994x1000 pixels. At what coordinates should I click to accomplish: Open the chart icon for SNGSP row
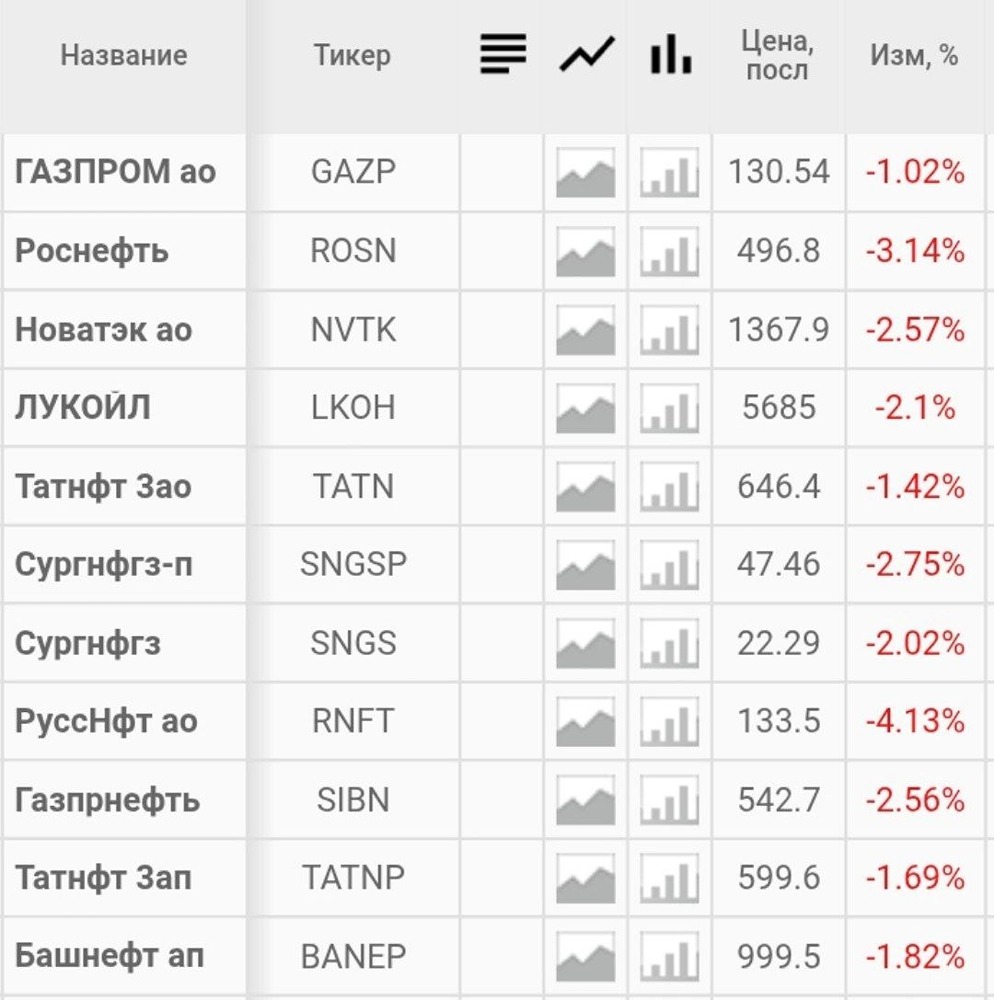(x=585, y=563)
